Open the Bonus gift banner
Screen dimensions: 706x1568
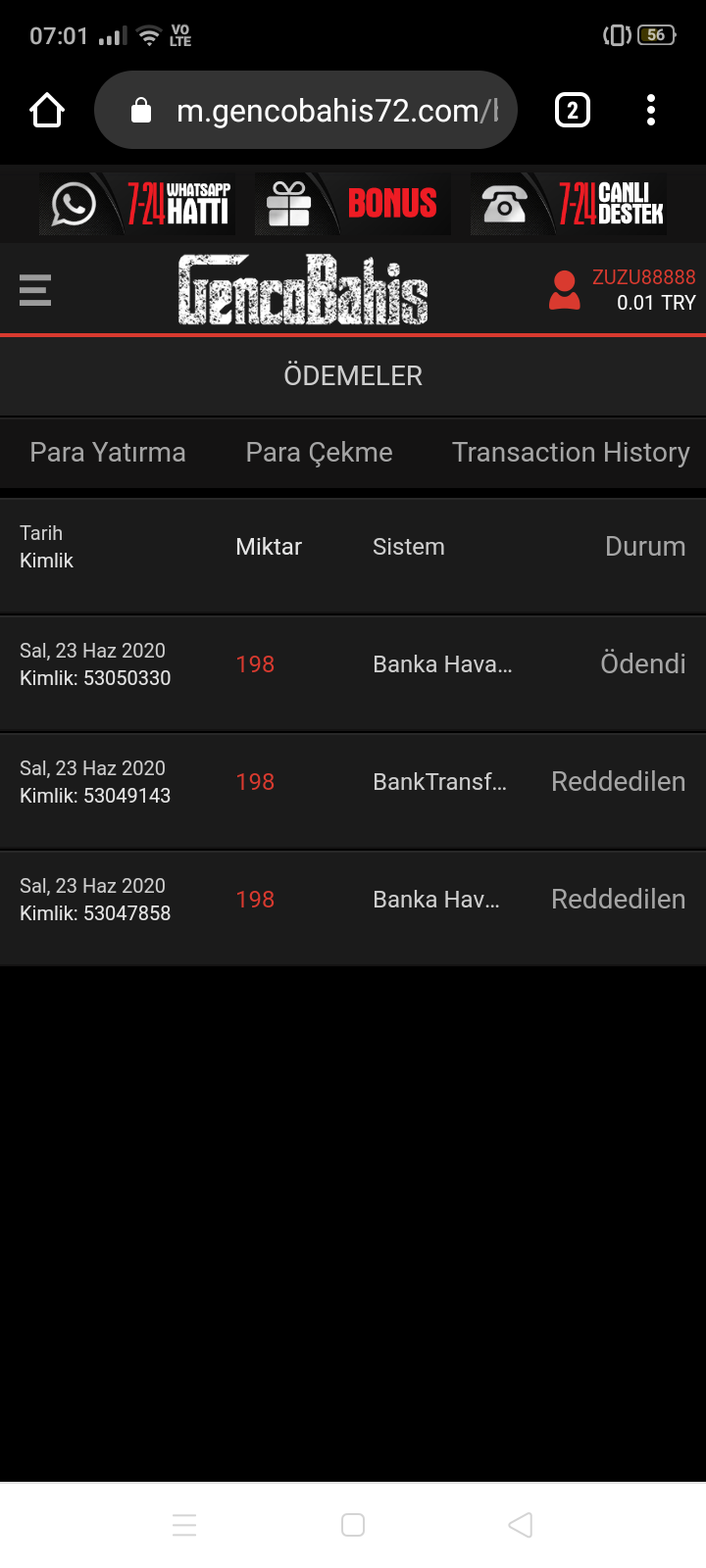point(353,204)
